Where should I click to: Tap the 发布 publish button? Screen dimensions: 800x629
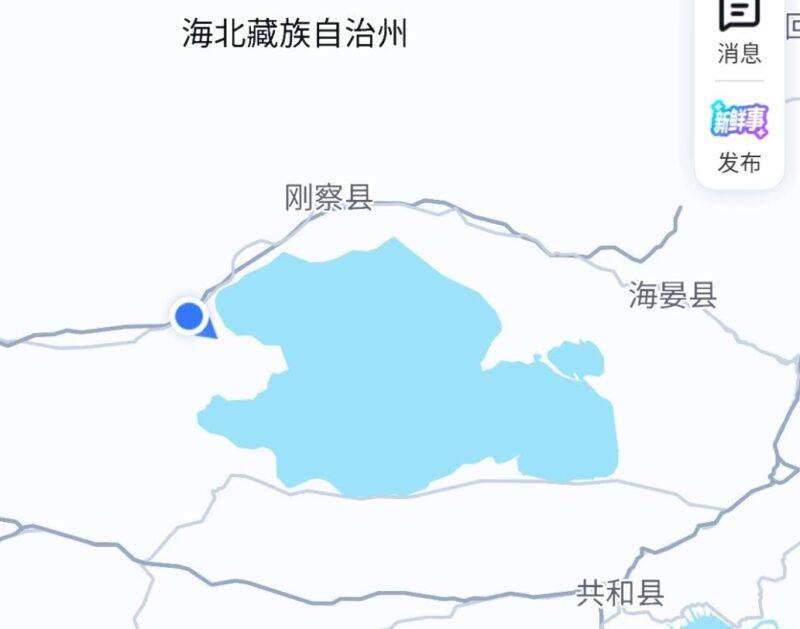point(739,136)
